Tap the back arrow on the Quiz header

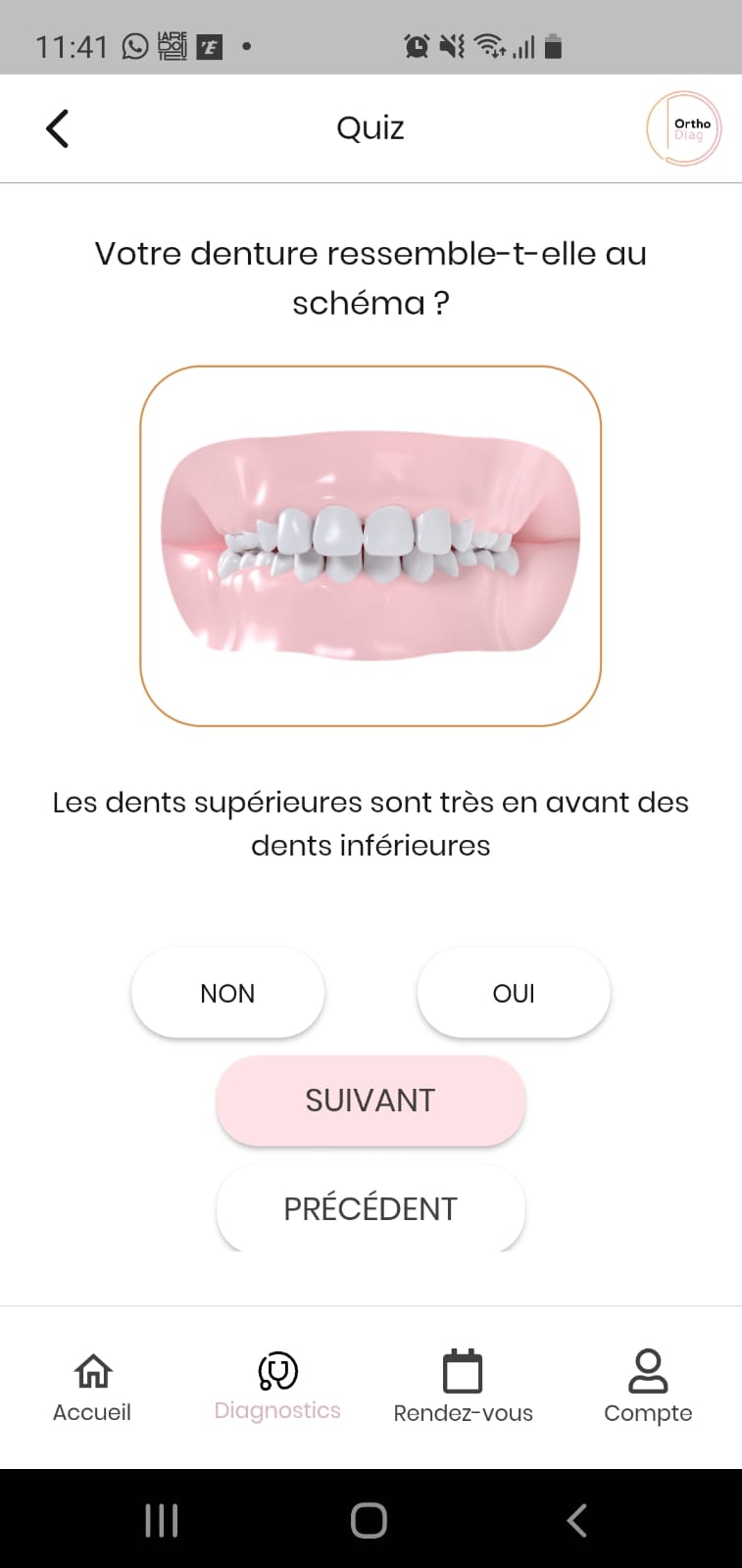(x=56, y=127)
